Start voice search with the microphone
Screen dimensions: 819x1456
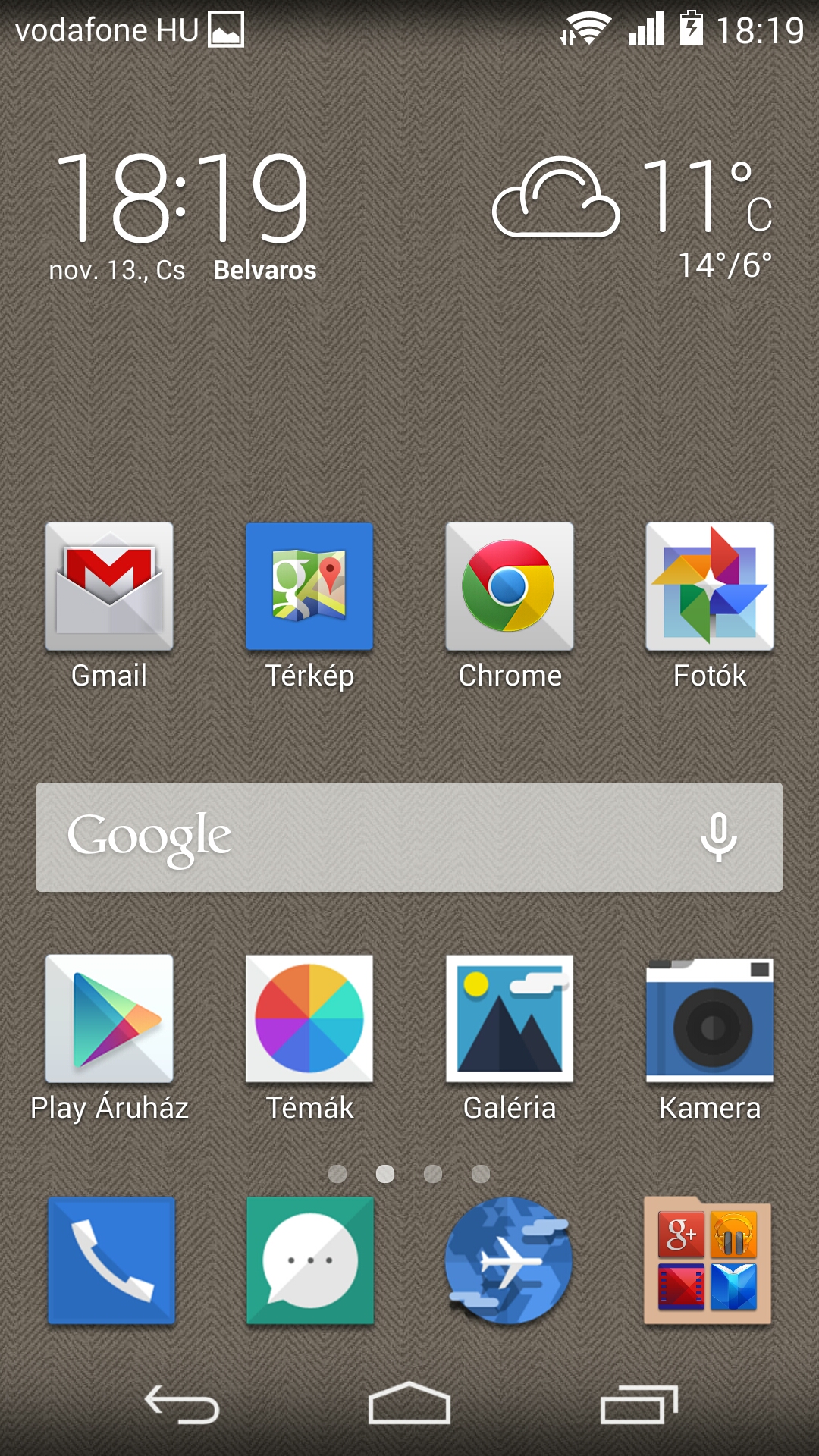[x=718, y=837]
